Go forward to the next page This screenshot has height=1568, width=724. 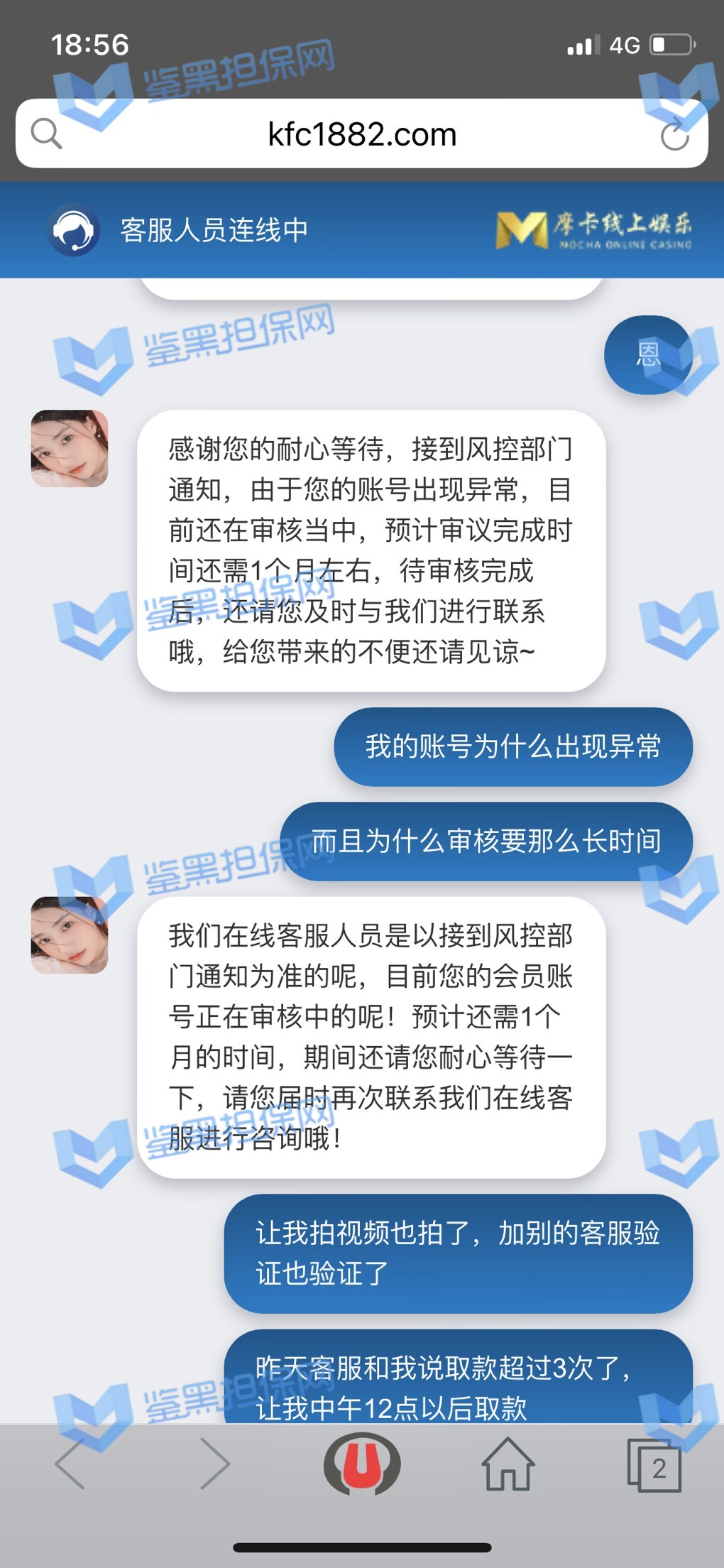[215, 1464]
